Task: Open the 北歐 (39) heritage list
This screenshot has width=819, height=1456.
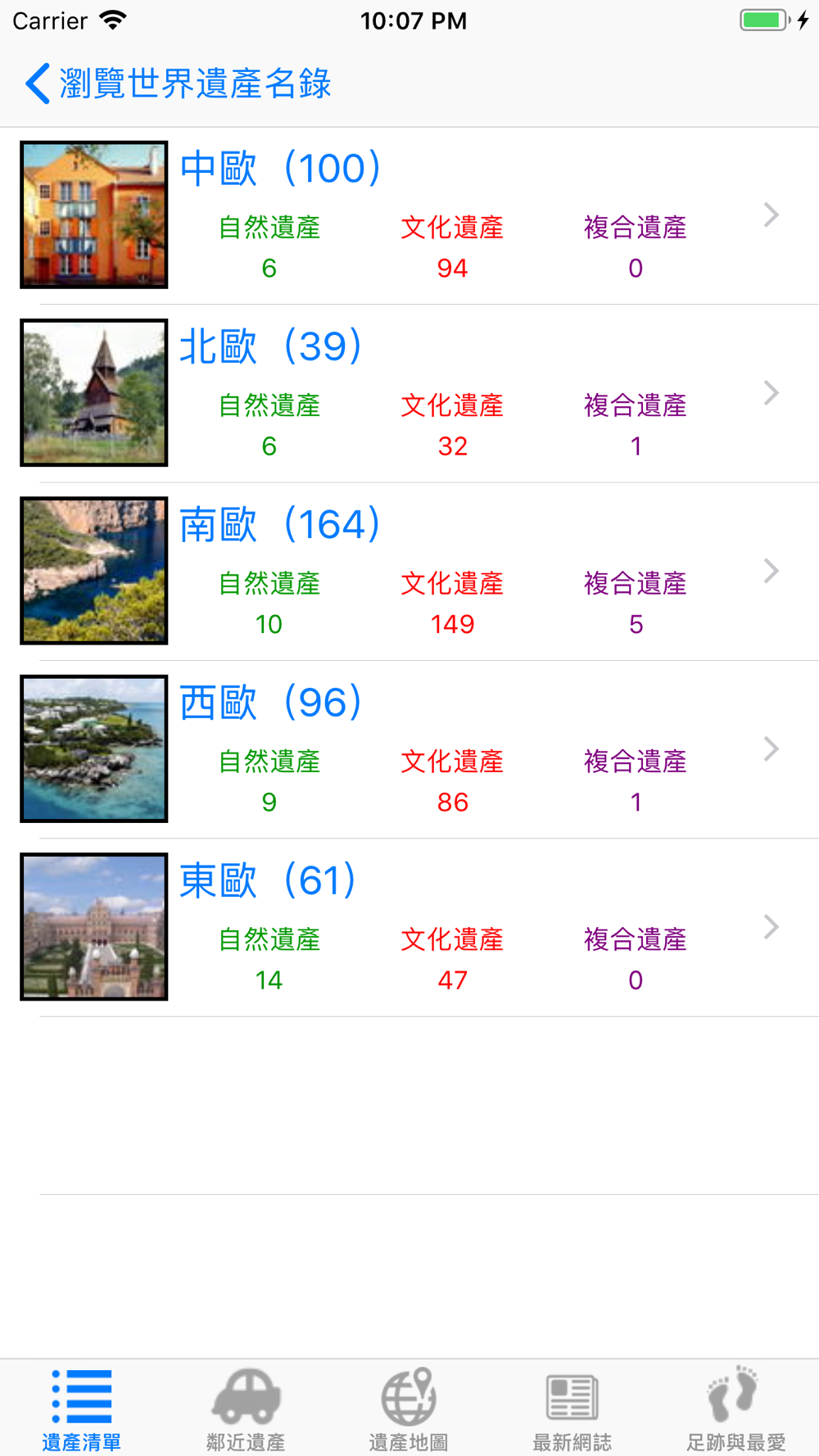Action: point(409,393)
